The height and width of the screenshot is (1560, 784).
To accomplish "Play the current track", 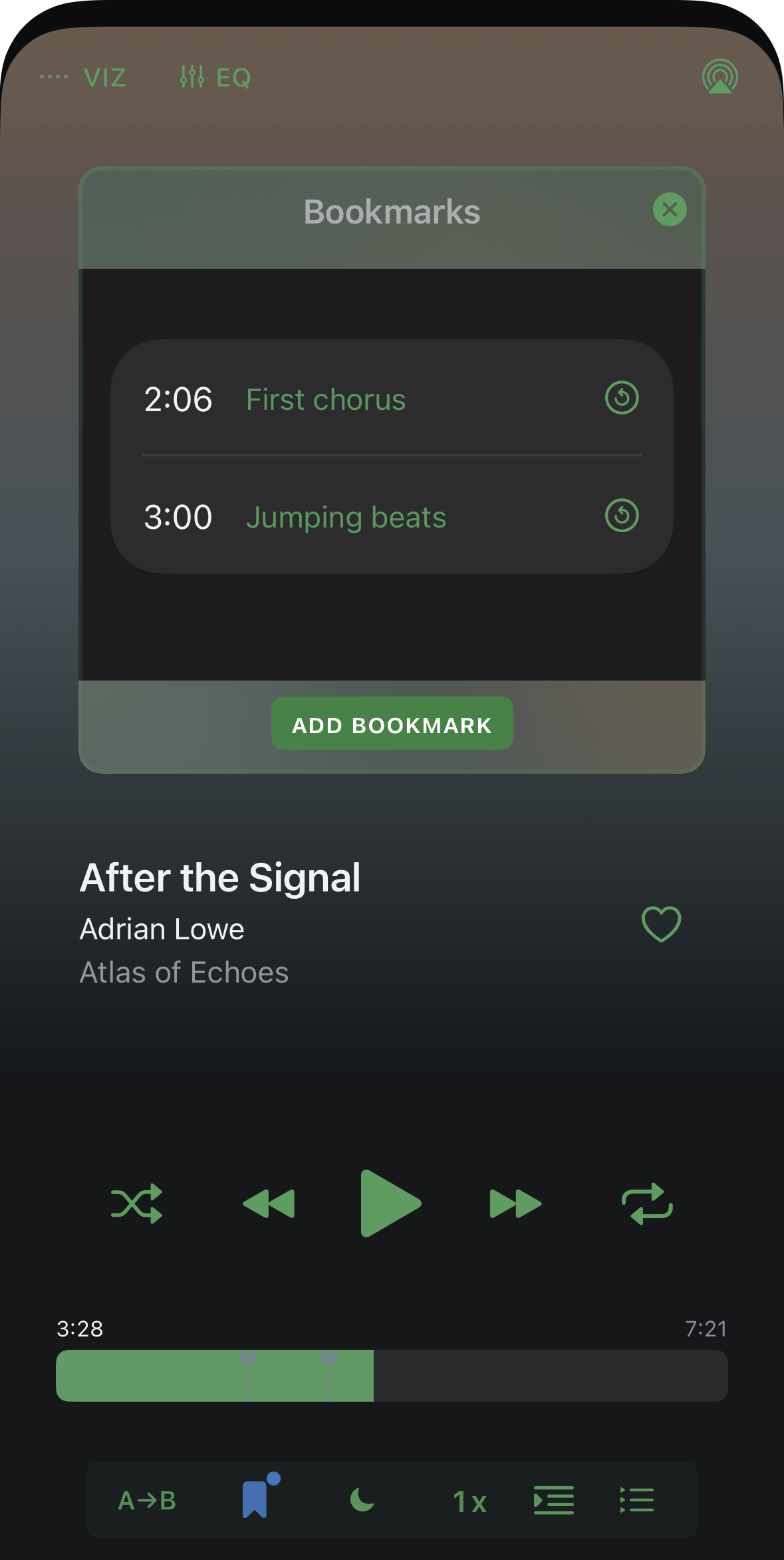I will click(x=390, y=1203).
